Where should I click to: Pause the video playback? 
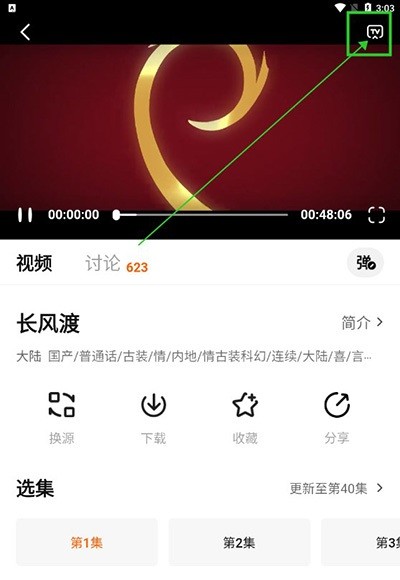(x=25, y=215)
